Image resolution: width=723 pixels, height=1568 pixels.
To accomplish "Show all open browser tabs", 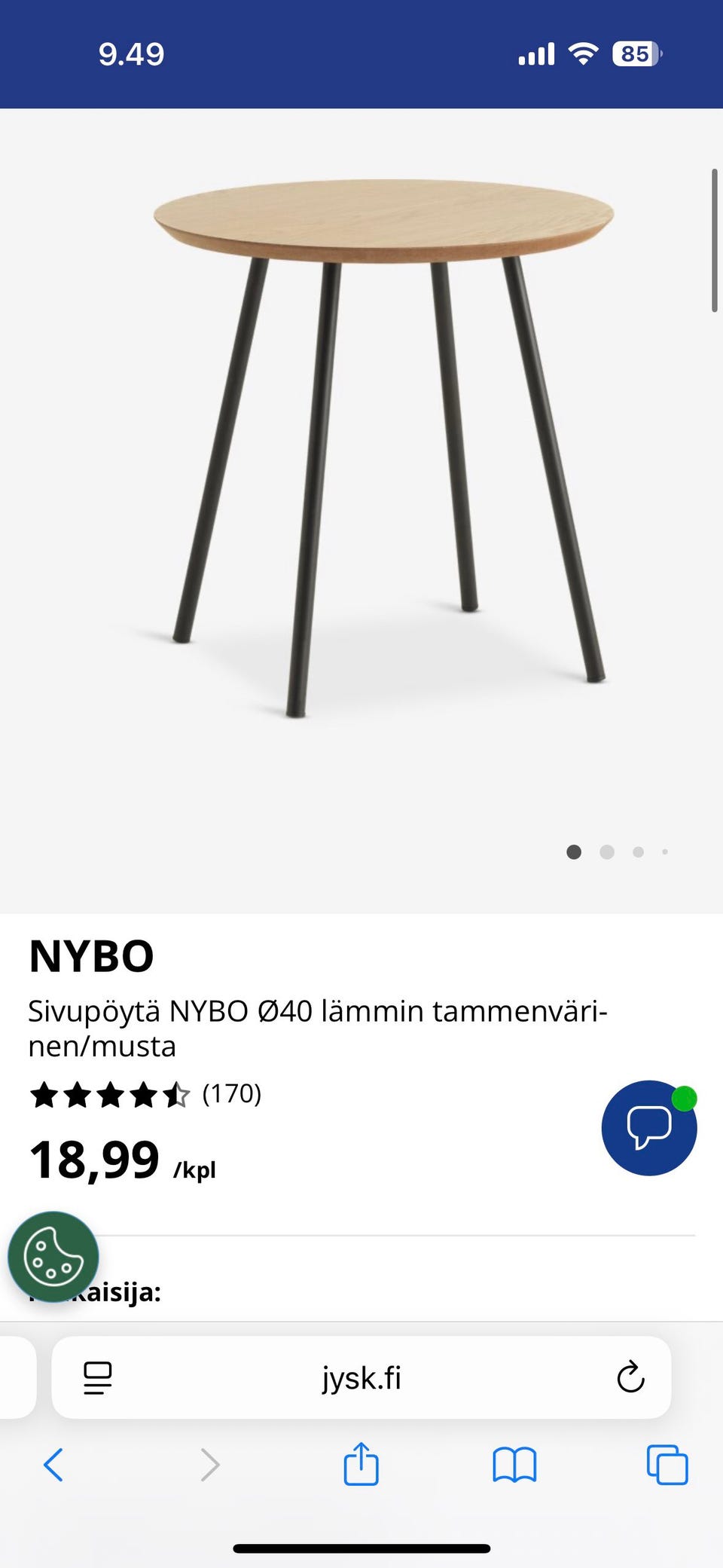I will click(667, 1465).
